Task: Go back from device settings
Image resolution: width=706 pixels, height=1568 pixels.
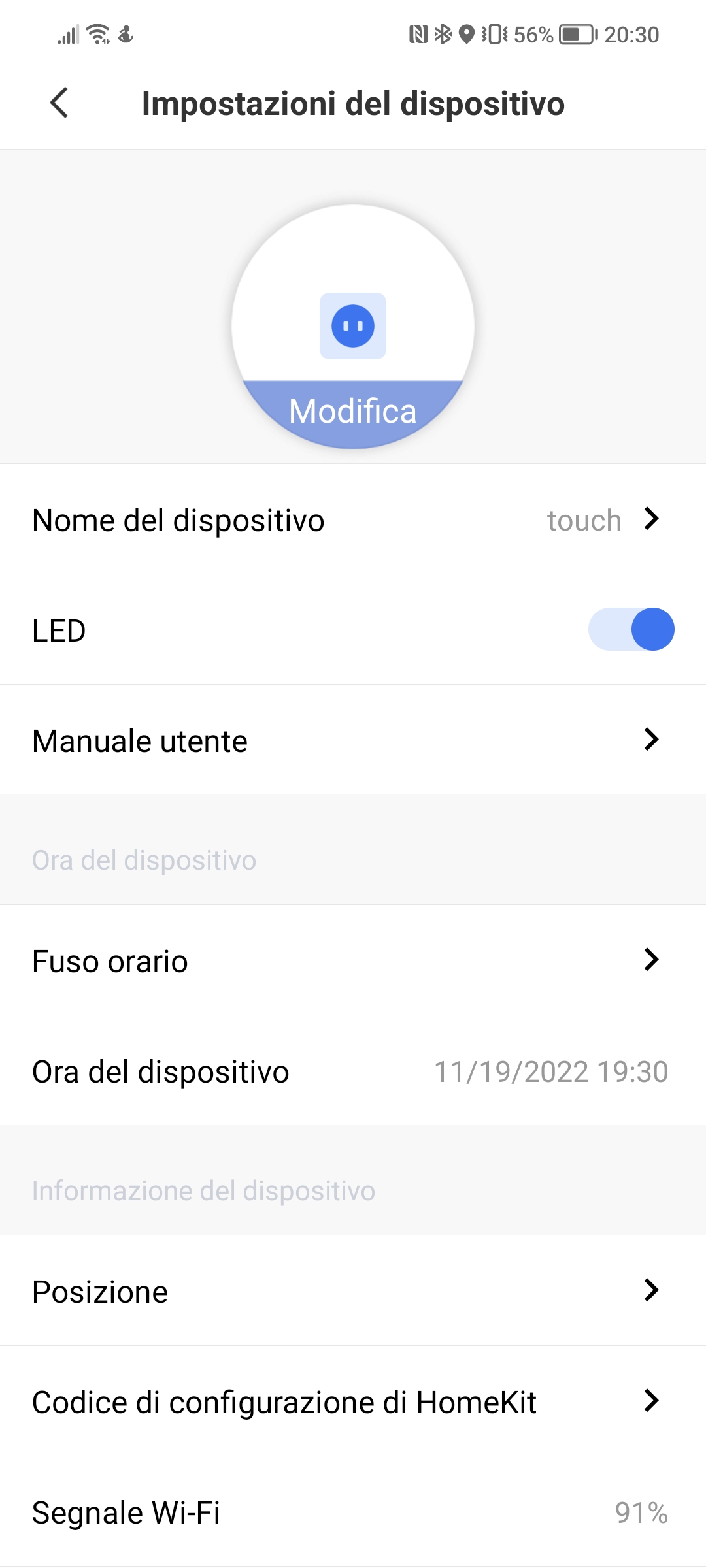Action: 59,103
